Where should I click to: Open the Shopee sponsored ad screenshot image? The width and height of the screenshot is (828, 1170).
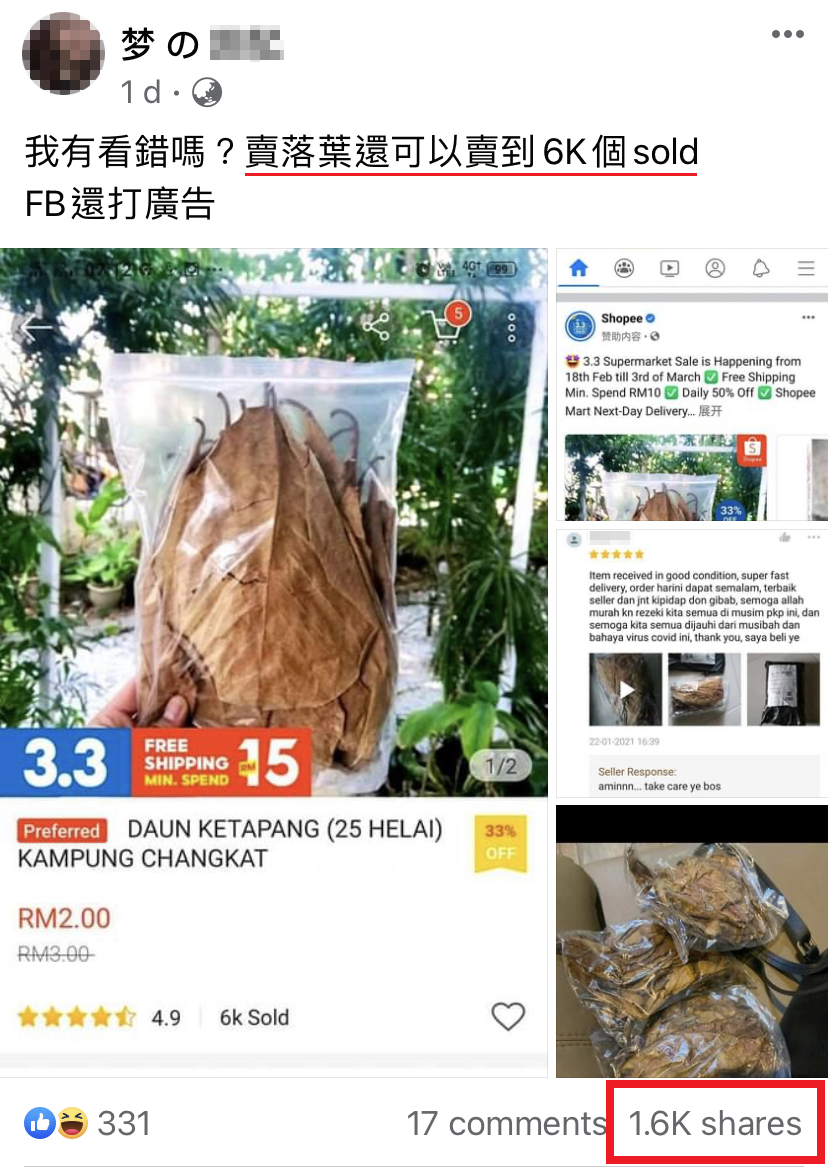692,385
